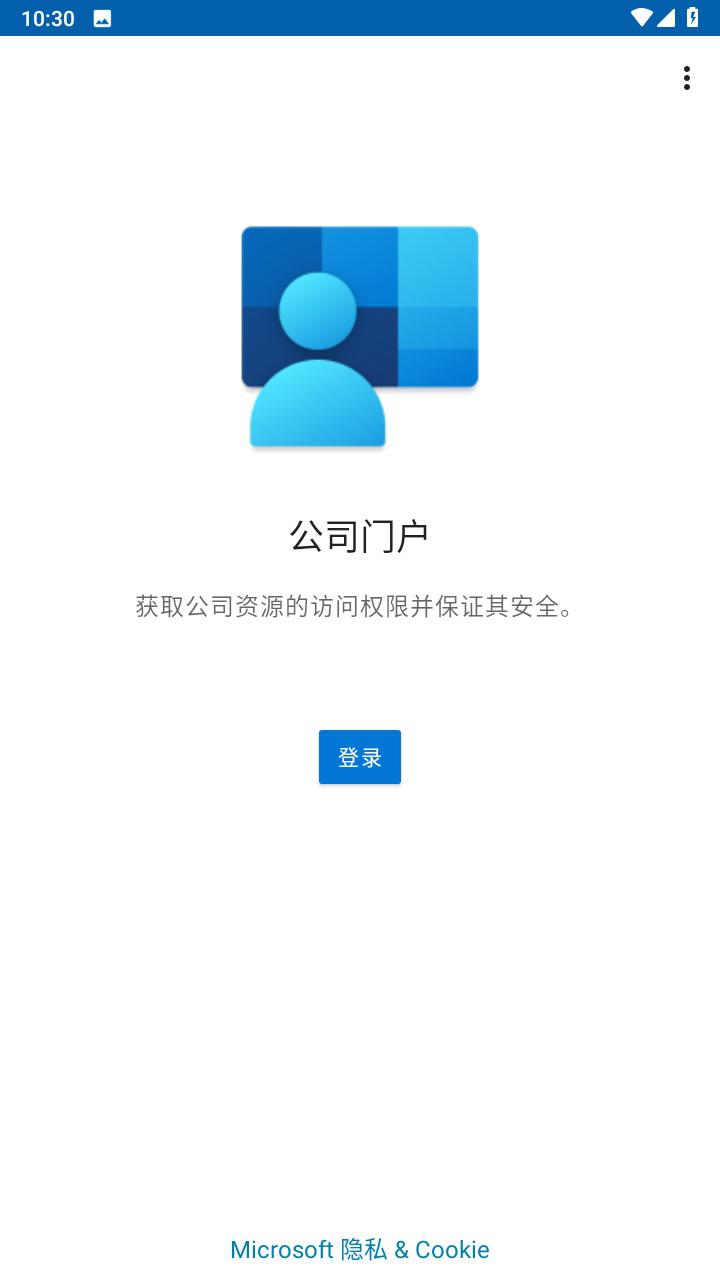Screen dimensions: 720x1280
Task: Tap the 登录 sign-in button
Action: (x=360, y=757)
